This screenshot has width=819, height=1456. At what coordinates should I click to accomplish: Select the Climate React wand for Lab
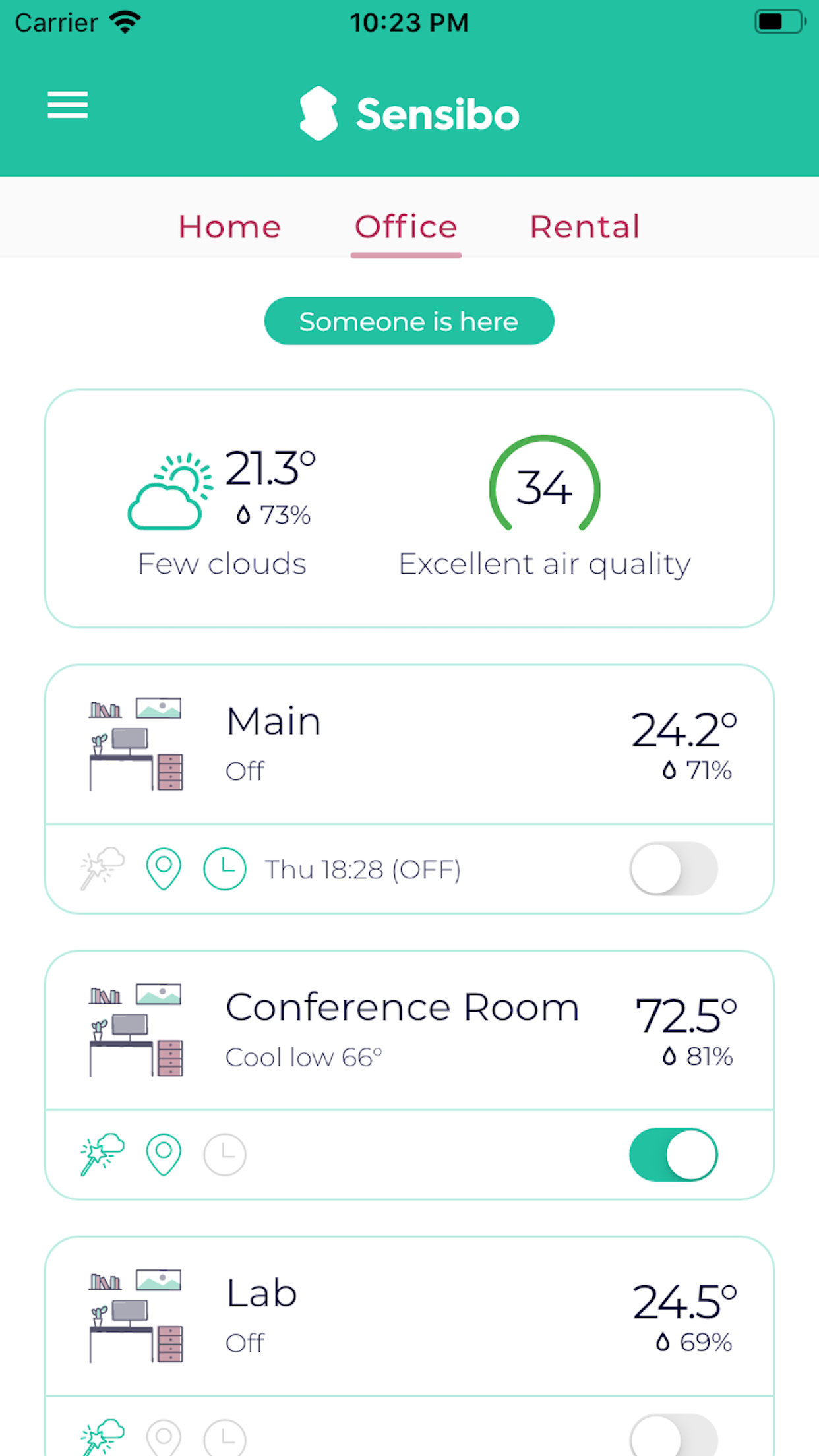(99, 1441)
